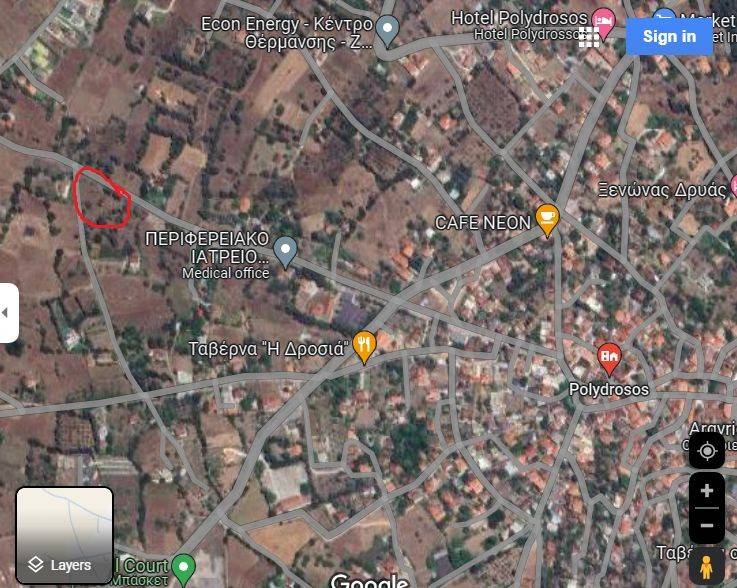Expand the collapsed side panel
737x588 pixels.
point(8,313)
